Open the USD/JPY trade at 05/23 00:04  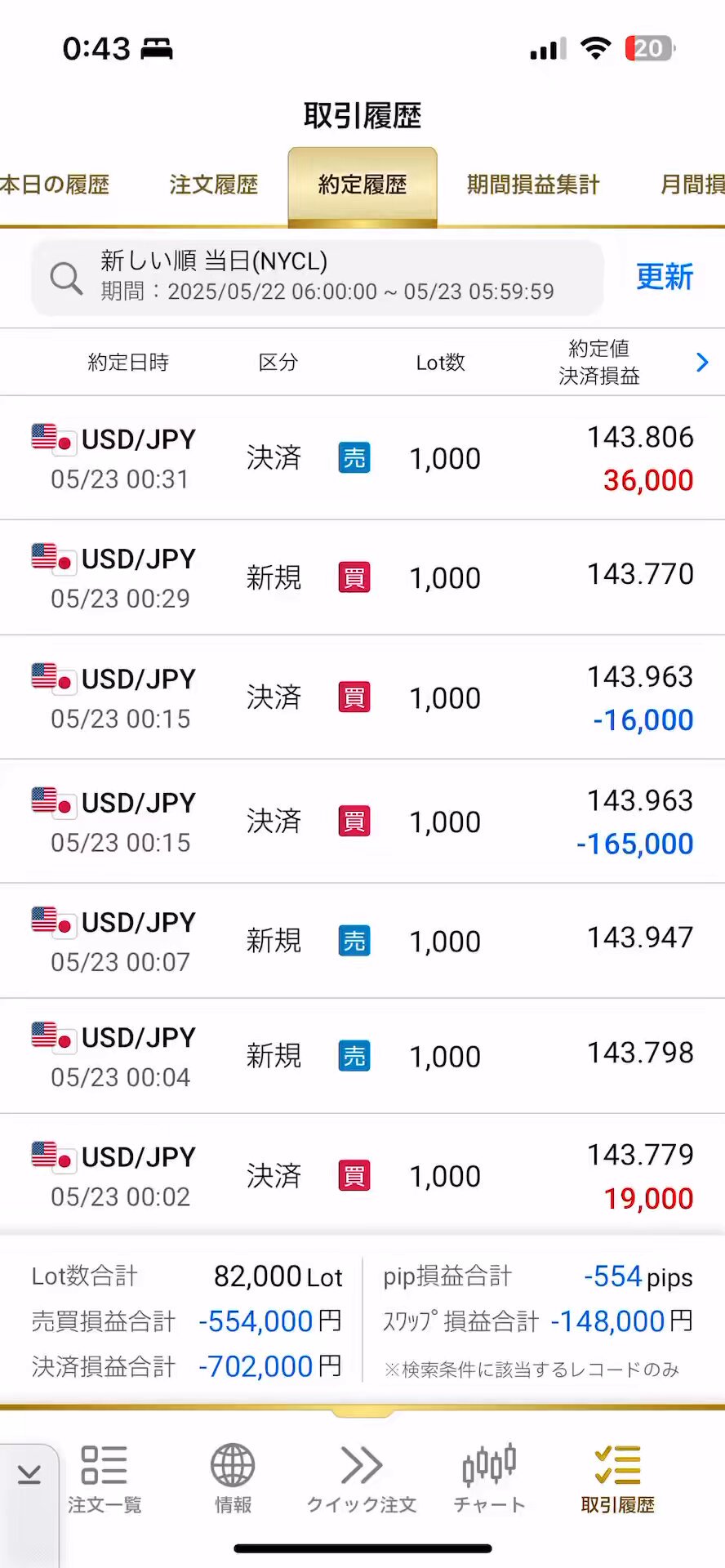click(362, 1056)
